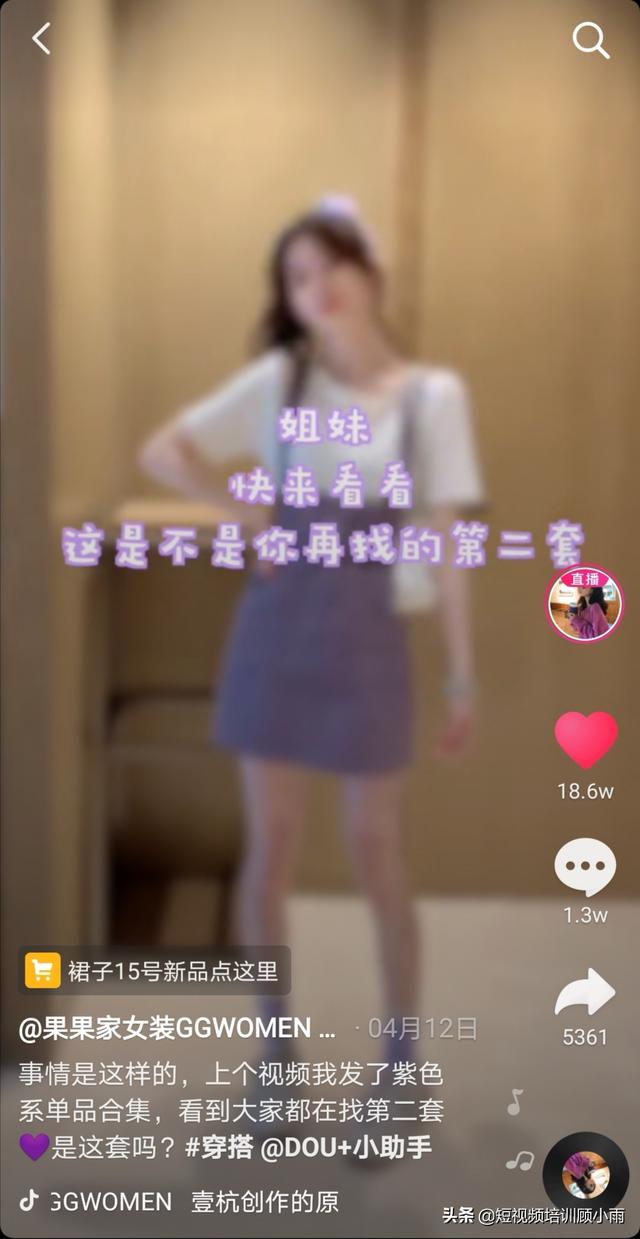The height and width of the screenshot is (1239, 640).
Task: Open the creator's live stream avatar
Action: [584, 605]
